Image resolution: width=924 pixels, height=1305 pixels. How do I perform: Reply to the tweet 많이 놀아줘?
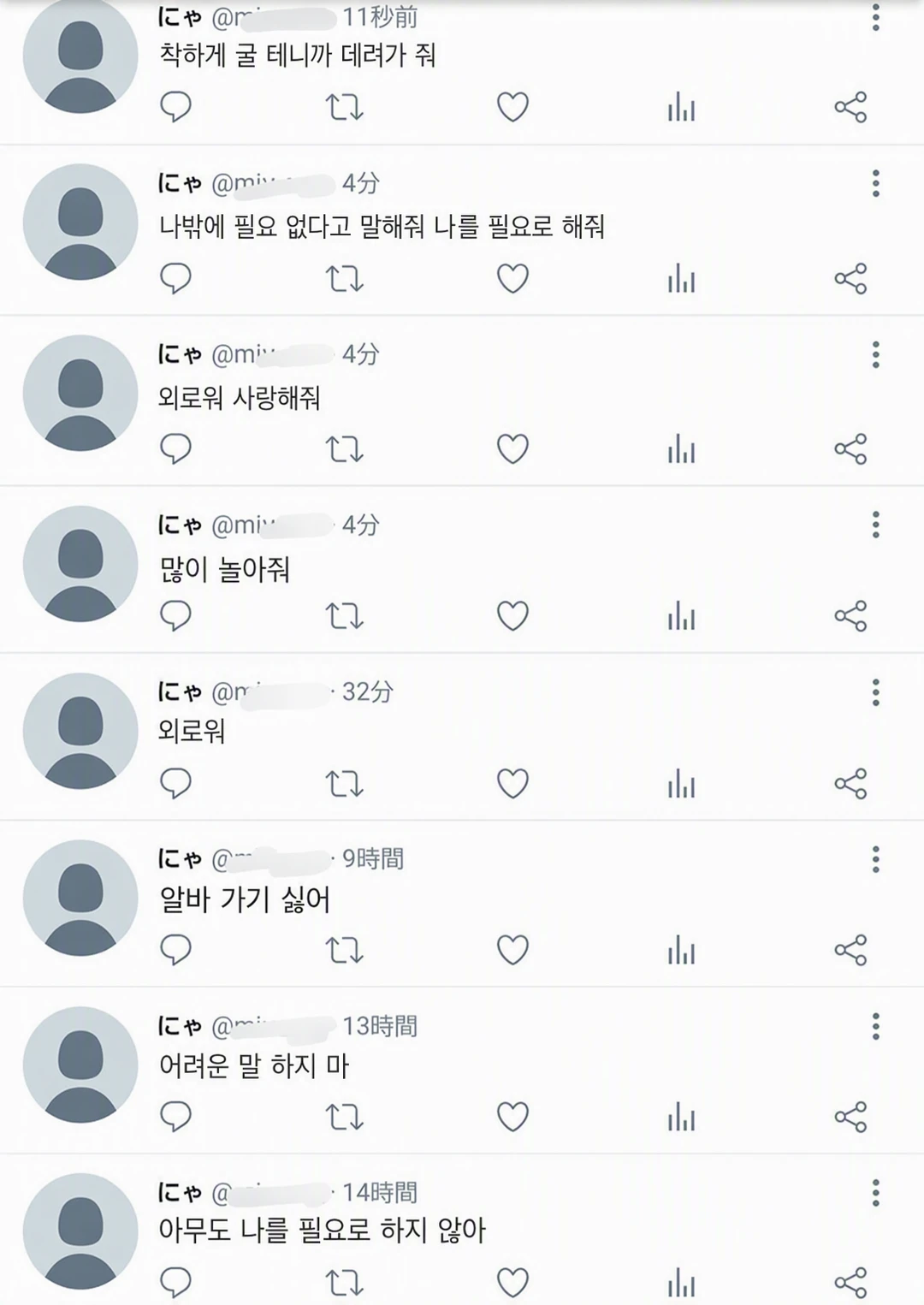click(x=175, y=616)
